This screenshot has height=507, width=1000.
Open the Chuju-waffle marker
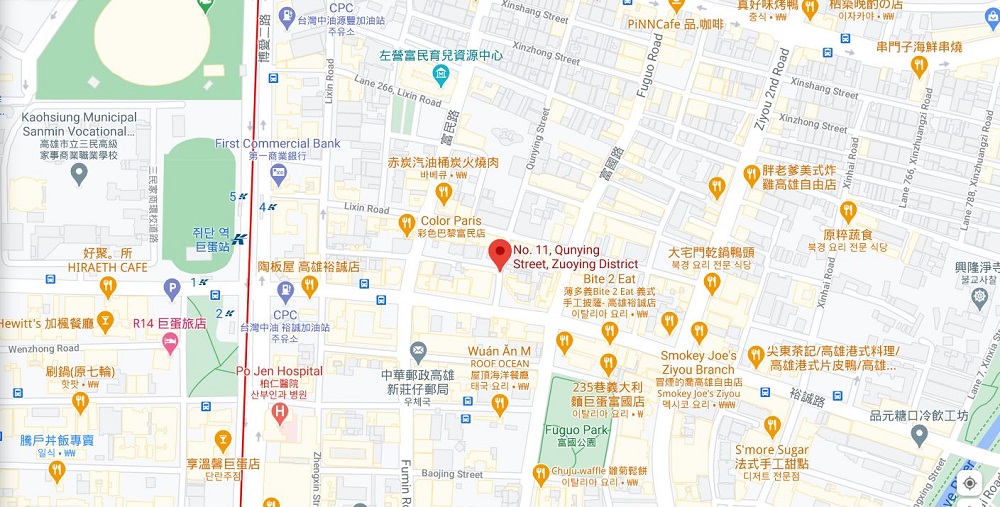(541, 474)
